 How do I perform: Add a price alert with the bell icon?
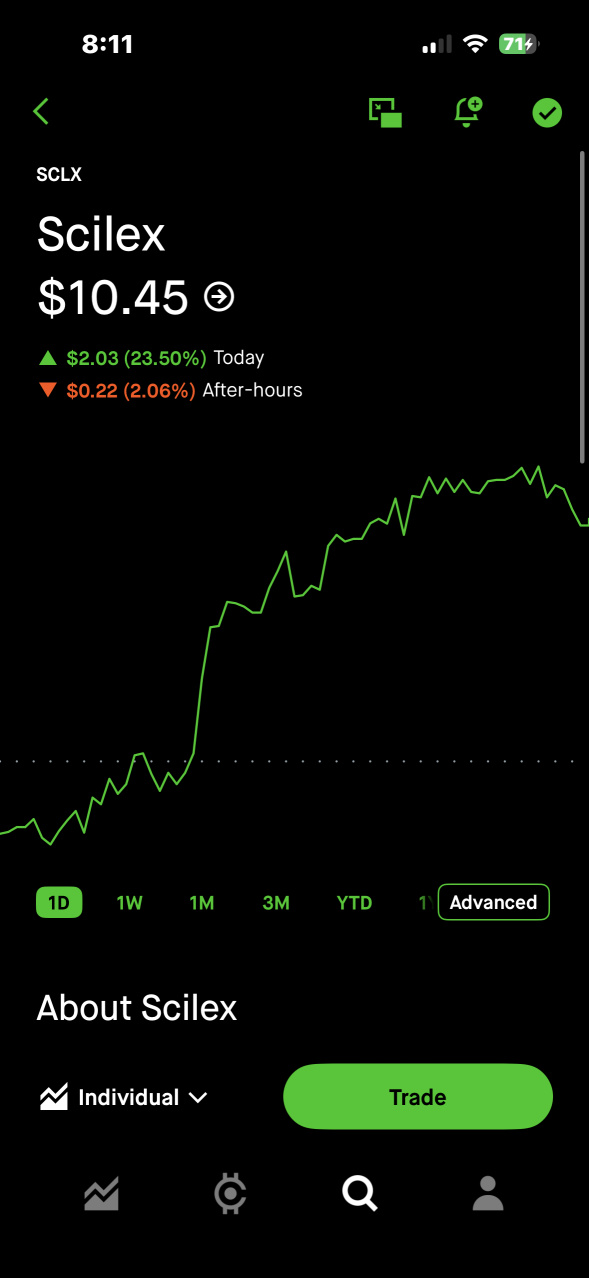tap(467, 112)
